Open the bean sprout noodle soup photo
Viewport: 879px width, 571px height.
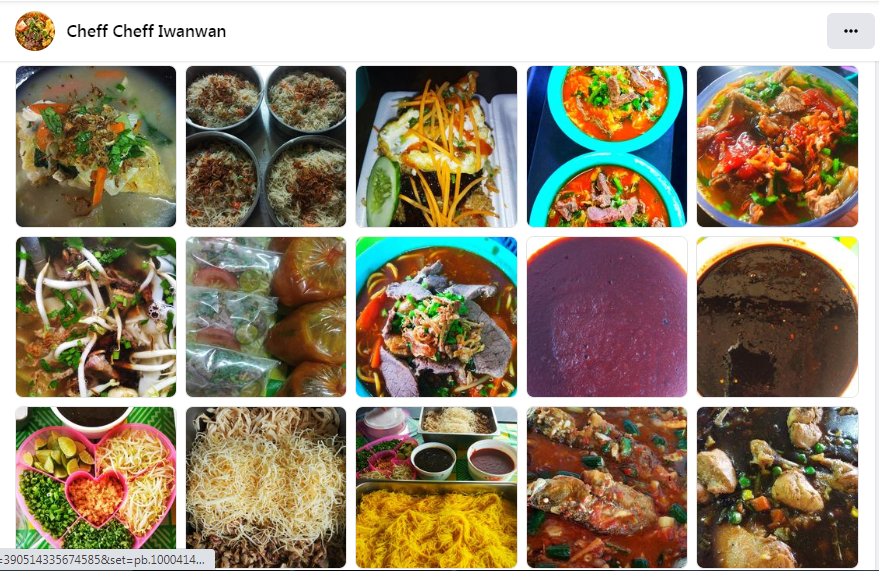tap(96, 317)
